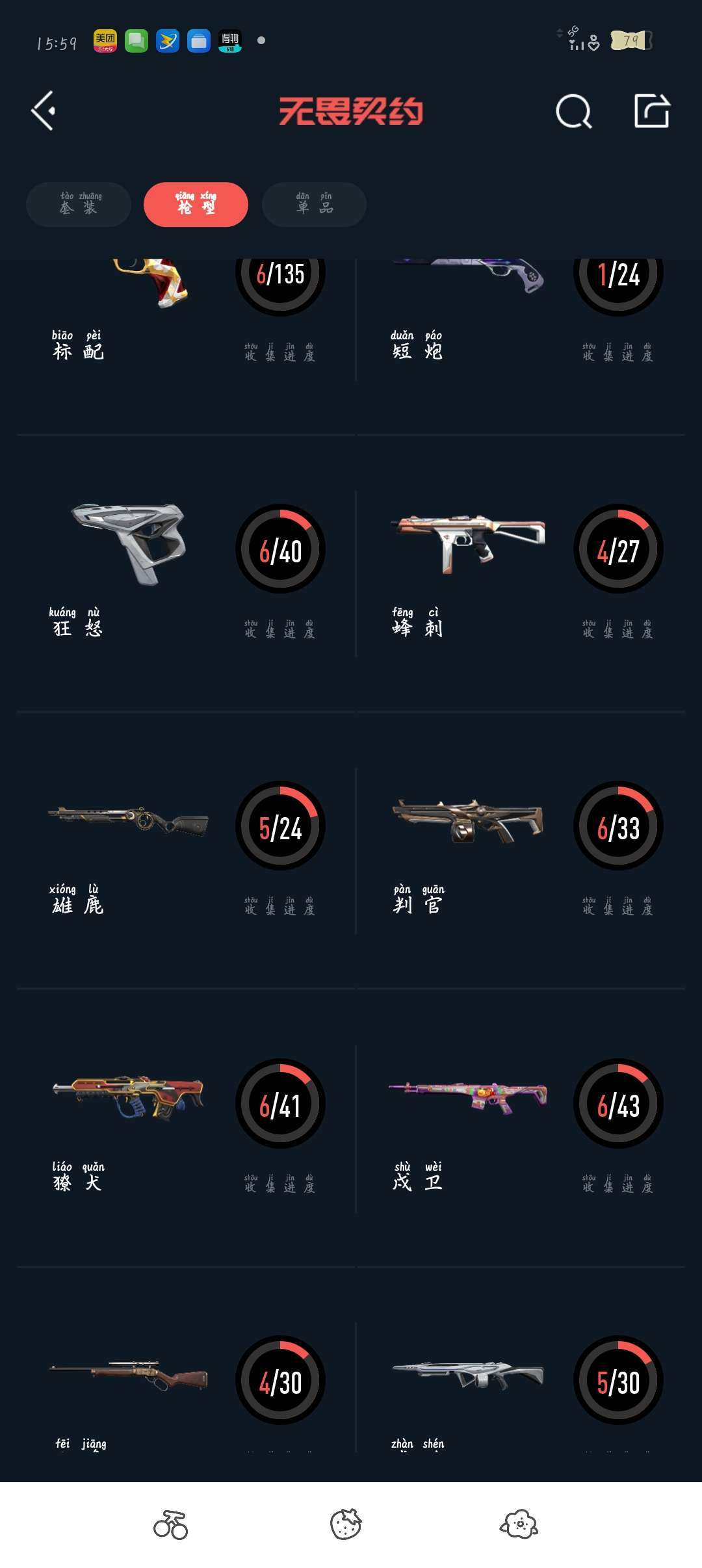Tap the flower icon in the bottom bar
Image resolution: width=702 pixels, height=1568 pixels.
tap(519, 1524)
